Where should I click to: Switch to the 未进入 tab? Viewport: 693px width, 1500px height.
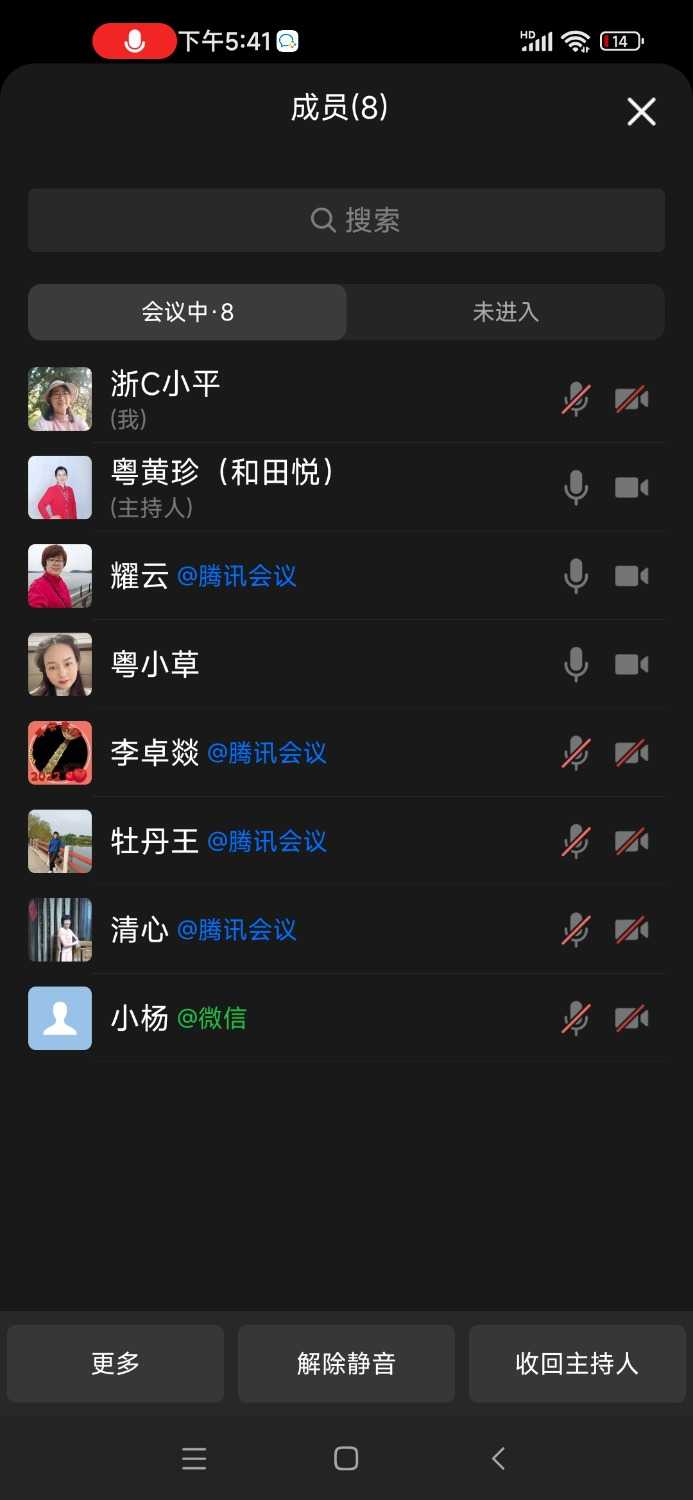coord(505,312)
